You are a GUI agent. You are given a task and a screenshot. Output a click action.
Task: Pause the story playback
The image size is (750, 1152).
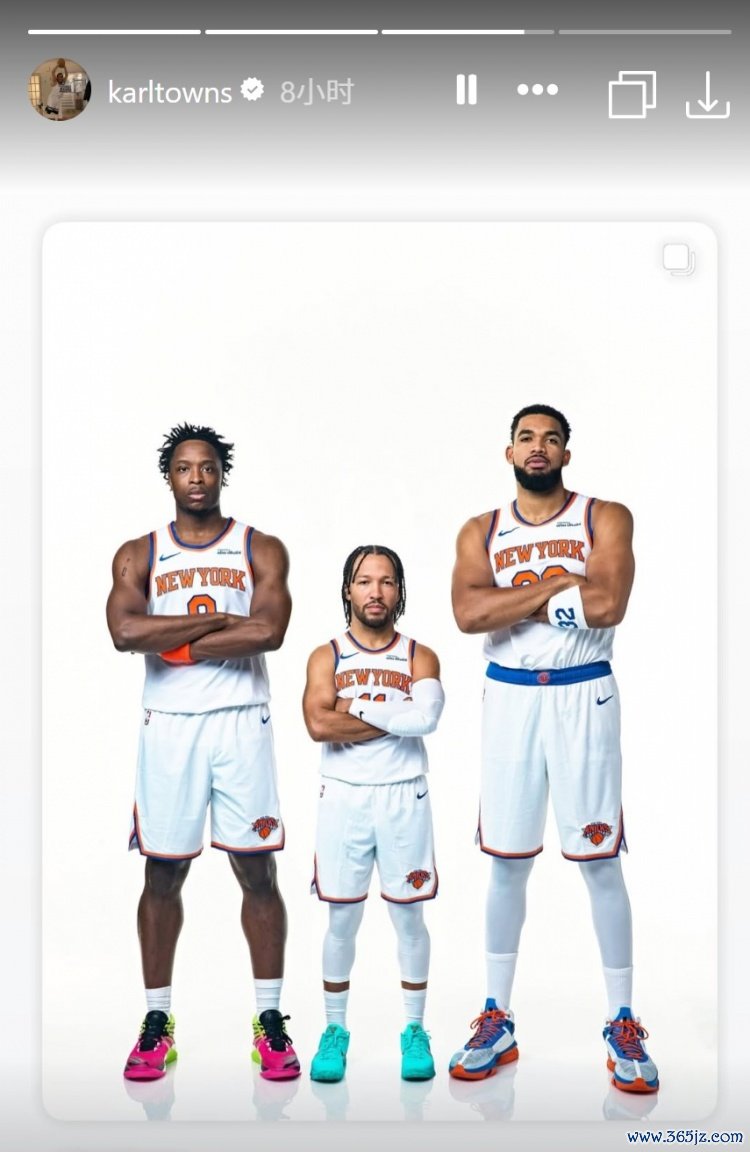466,91
